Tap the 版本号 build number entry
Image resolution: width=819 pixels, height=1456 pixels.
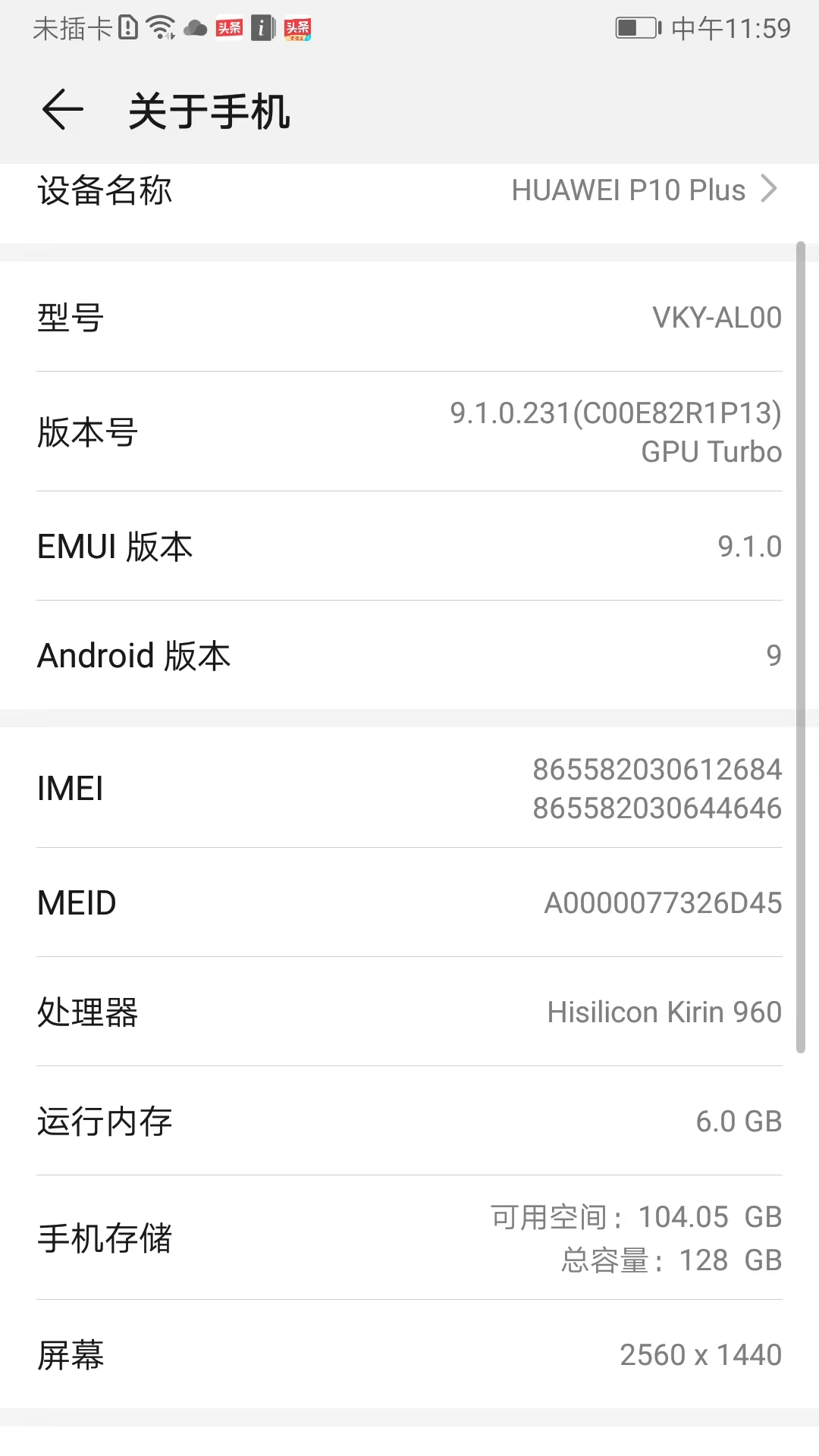[x=409, y=431]
